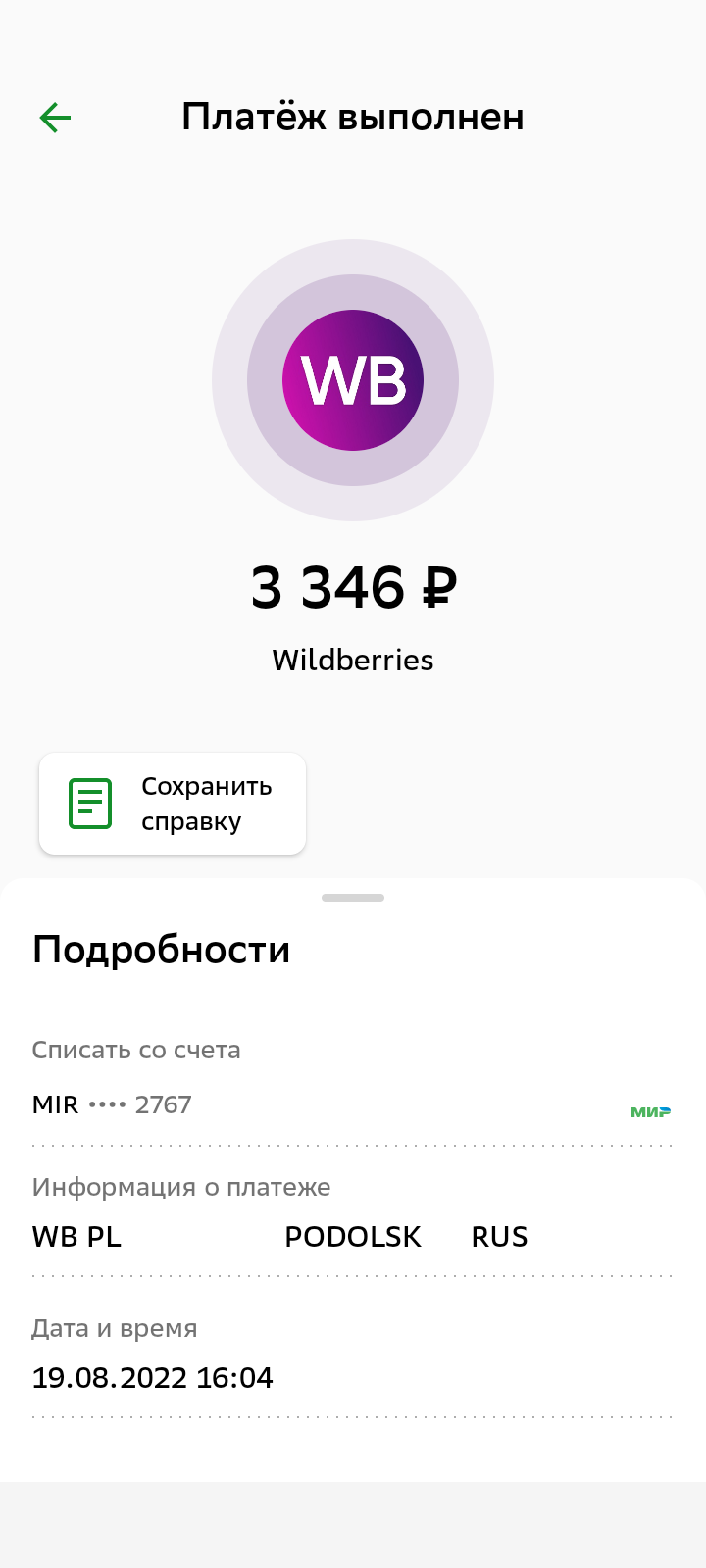Tap the Сохранить справку button
706x1568 pixels.
click(x=173, y=804)
